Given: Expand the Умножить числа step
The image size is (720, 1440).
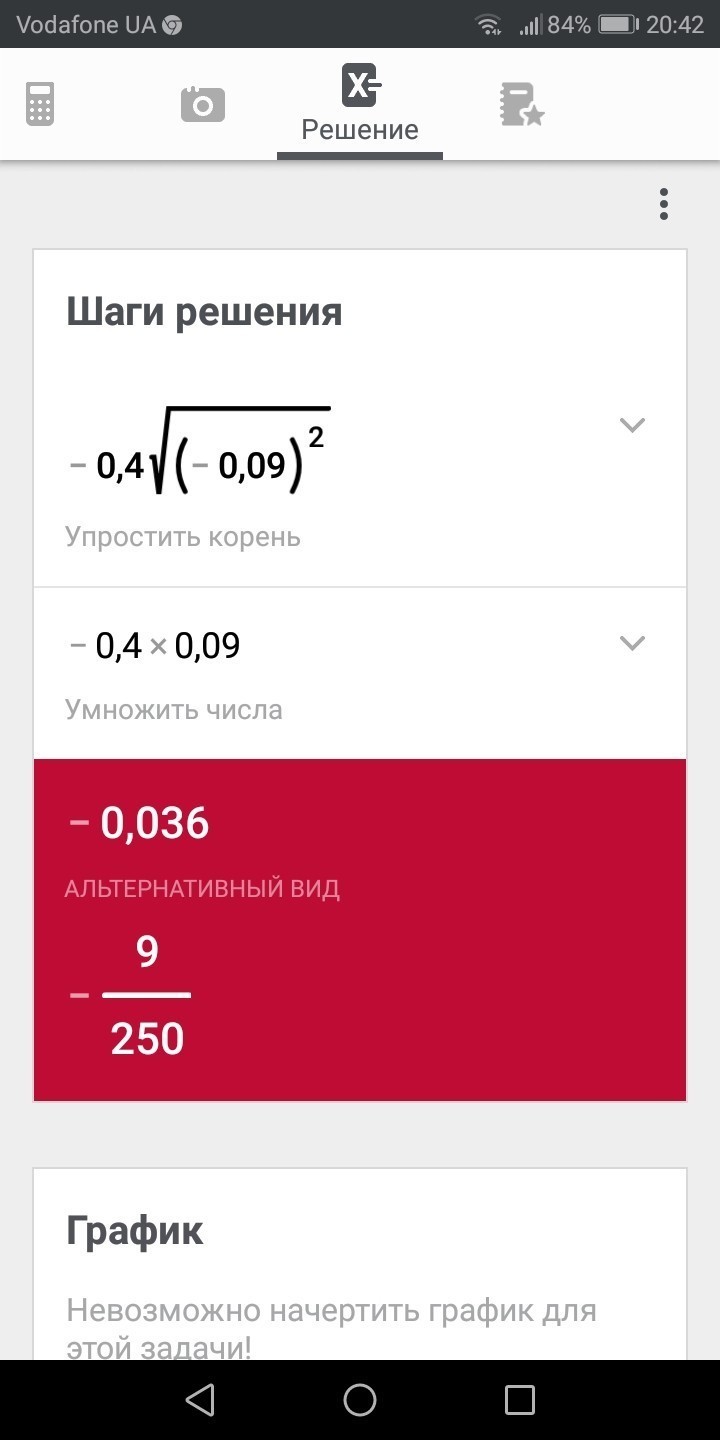Looking at the screenshot, I should 632,643.
